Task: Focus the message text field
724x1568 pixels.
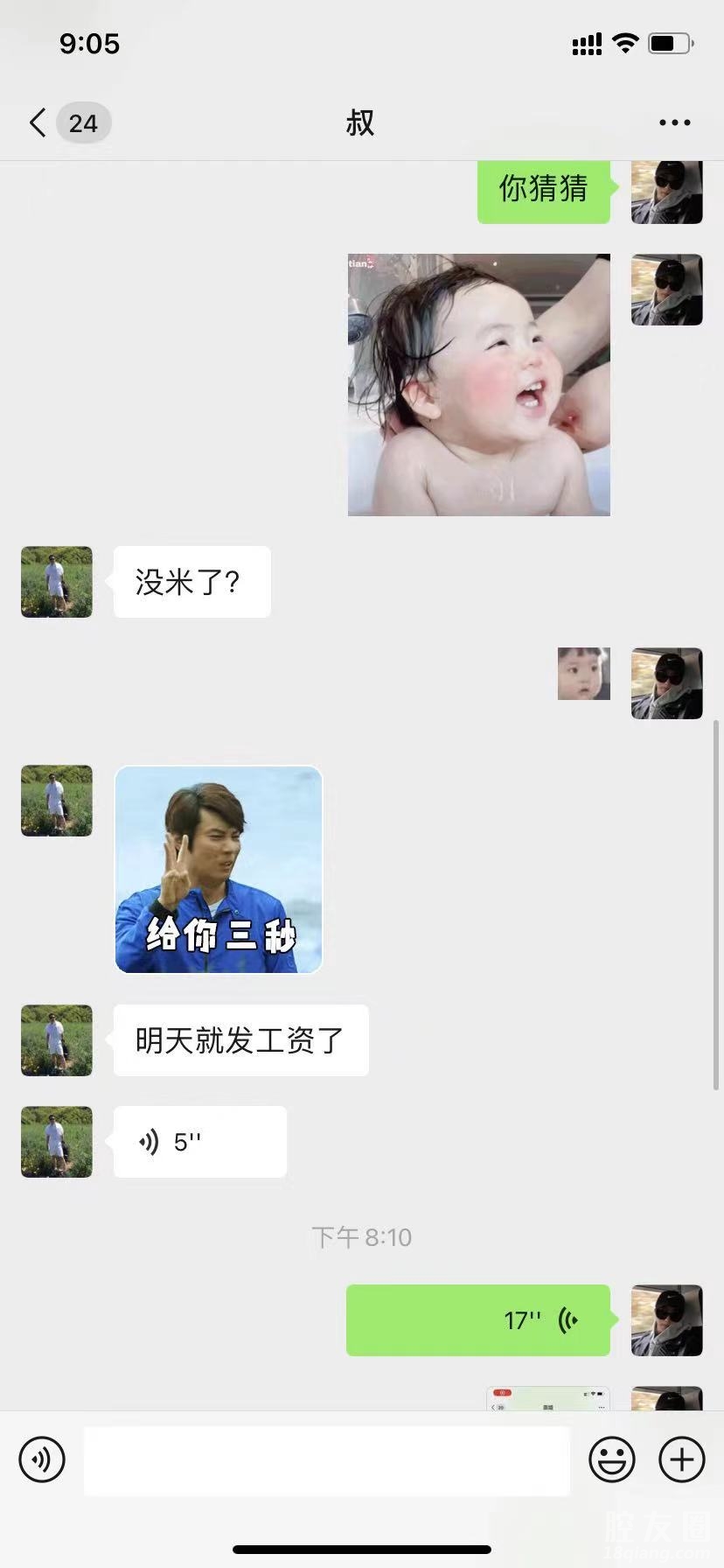Action: (x=326, y=1459)
